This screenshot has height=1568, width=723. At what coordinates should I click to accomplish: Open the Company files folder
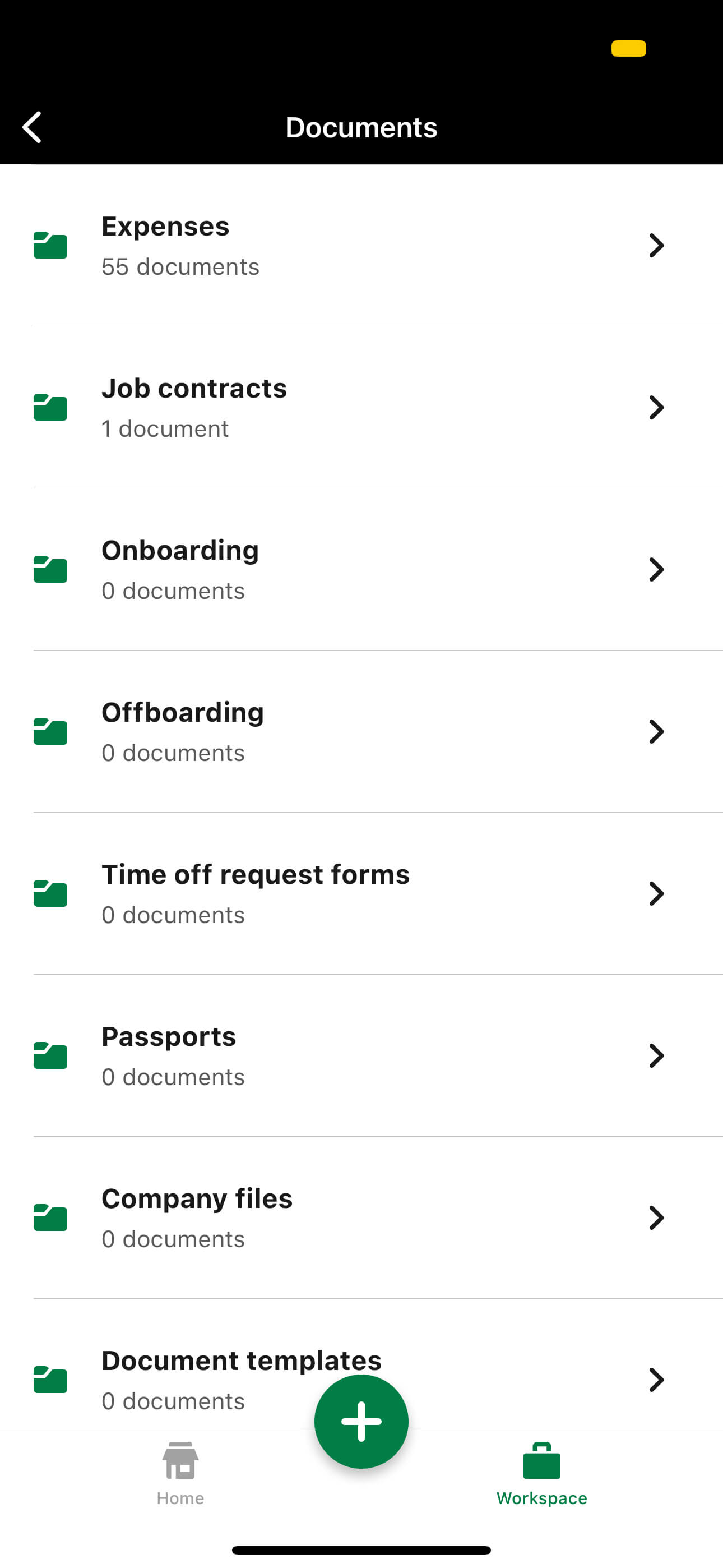(361, 1217)
